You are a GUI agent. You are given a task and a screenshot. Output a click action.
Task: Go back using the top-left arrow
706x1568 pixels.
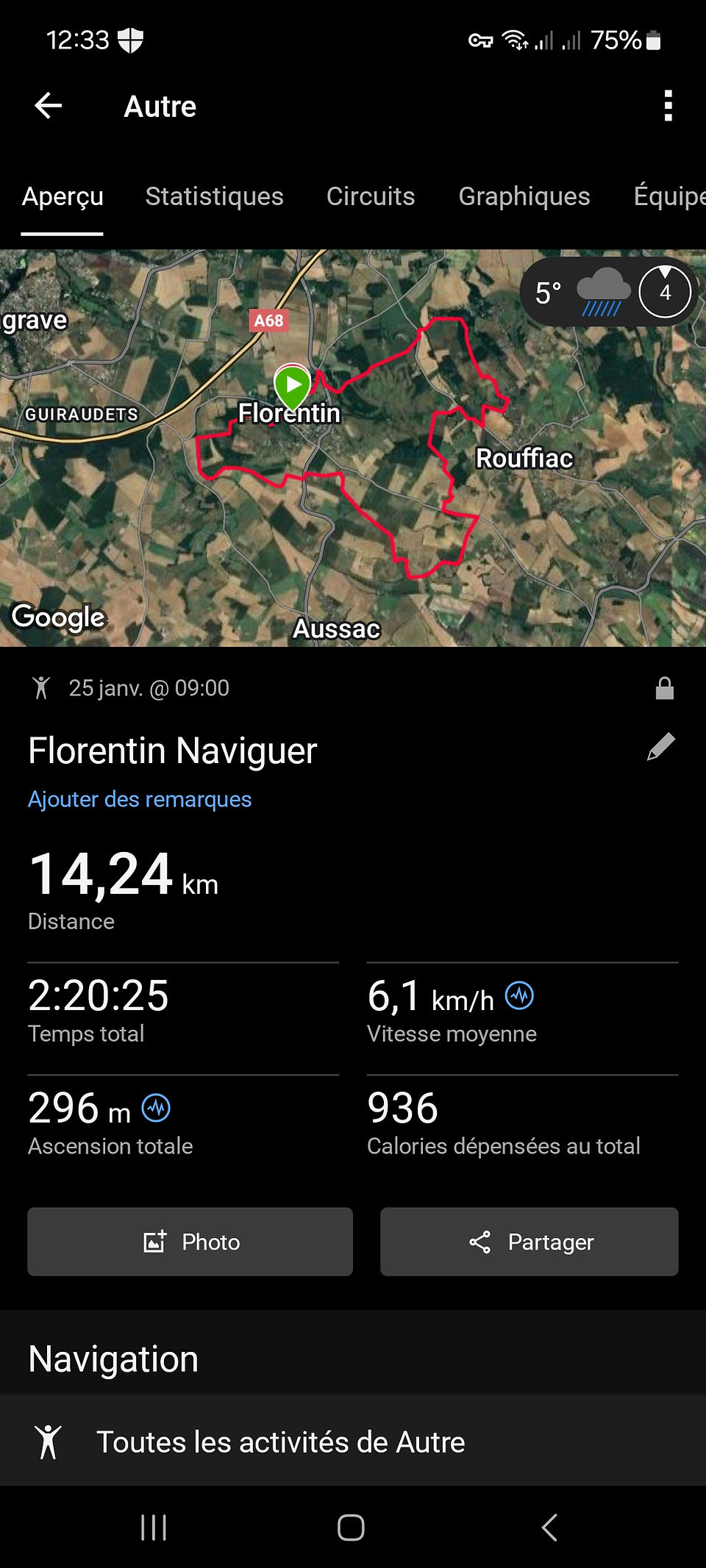pyautogui.click(x=49, y=106)
